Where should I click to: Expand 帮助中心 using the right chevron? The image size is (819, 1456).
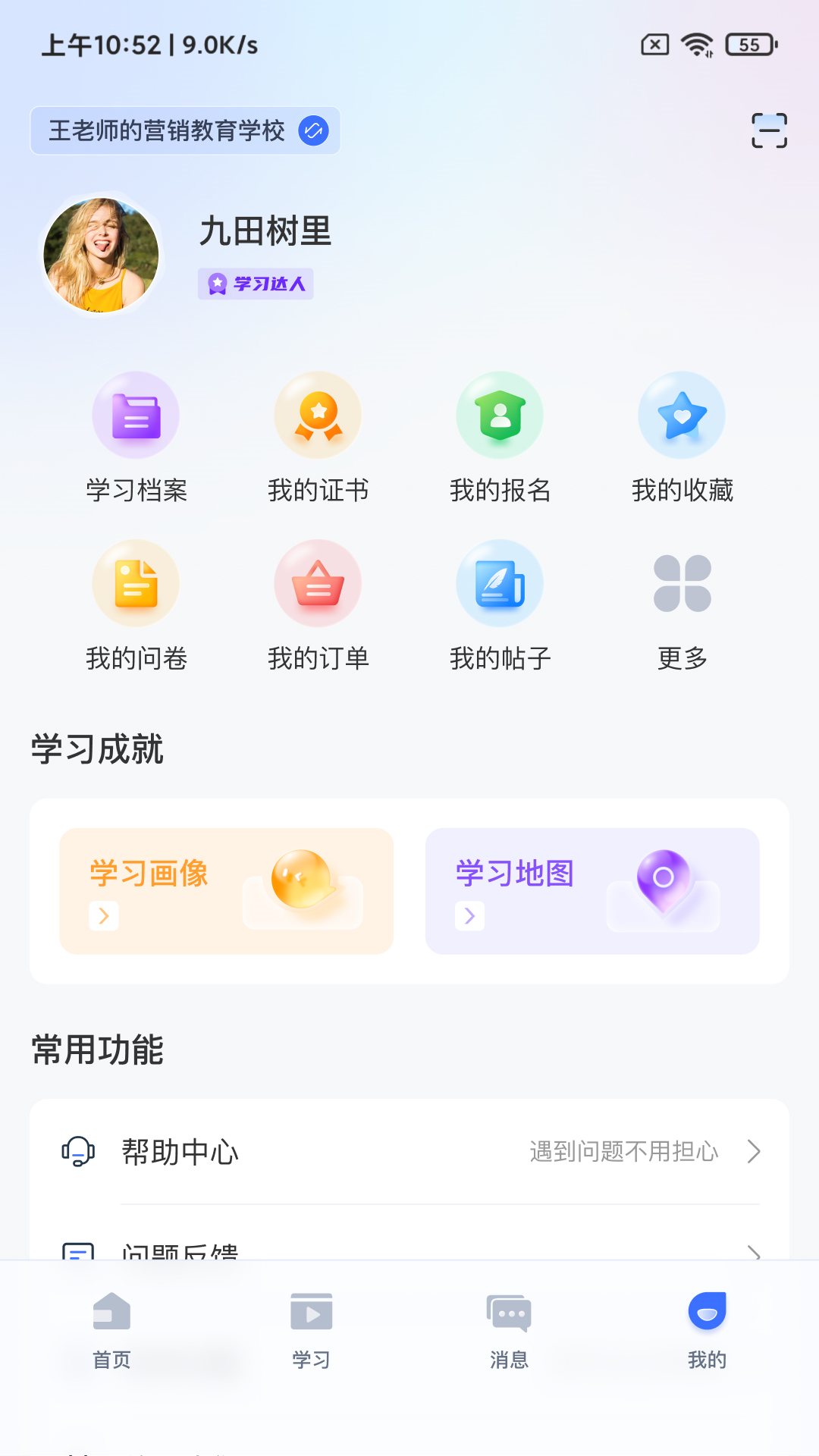tap(754, 1152)
